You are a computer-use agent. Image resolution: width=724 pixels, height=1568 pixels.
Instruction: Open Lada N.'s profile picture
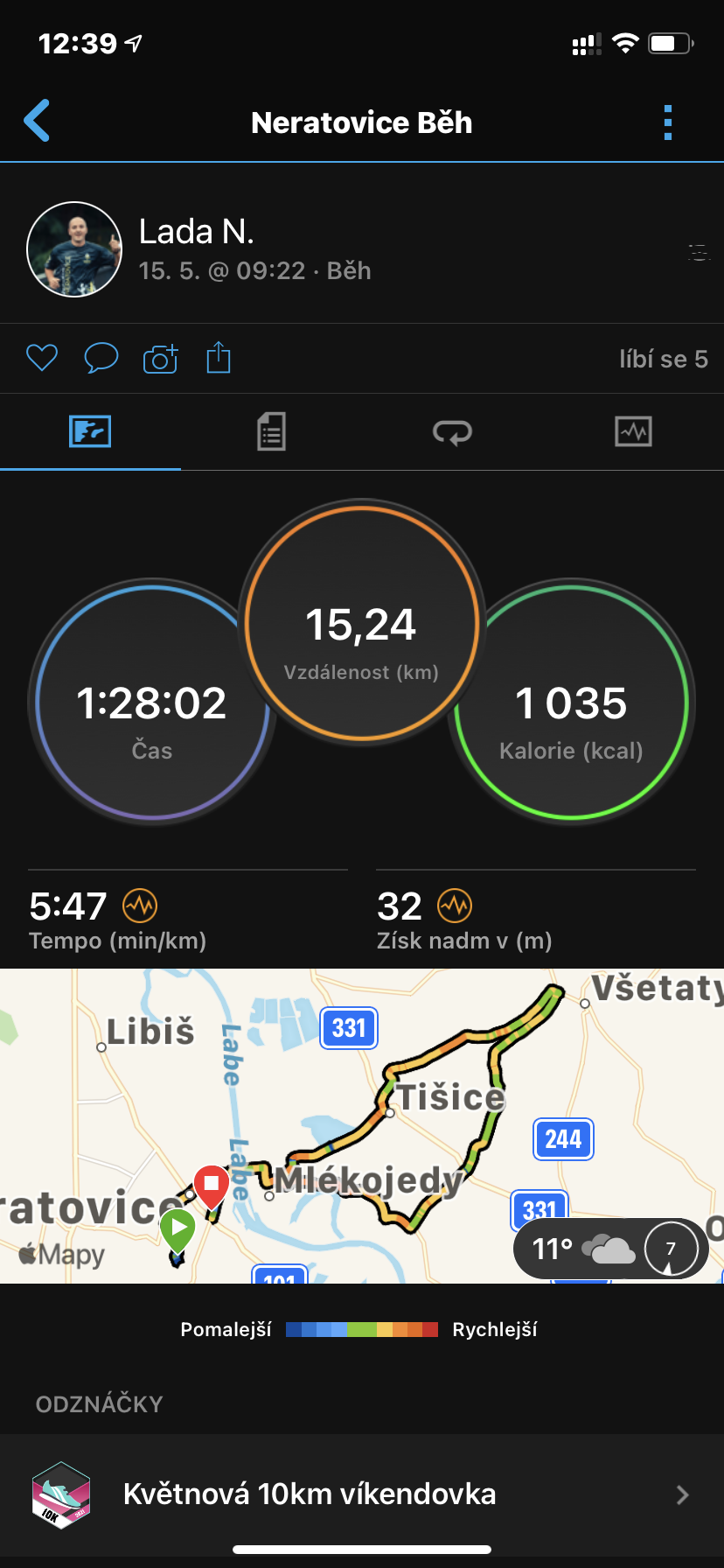[74, 249]
